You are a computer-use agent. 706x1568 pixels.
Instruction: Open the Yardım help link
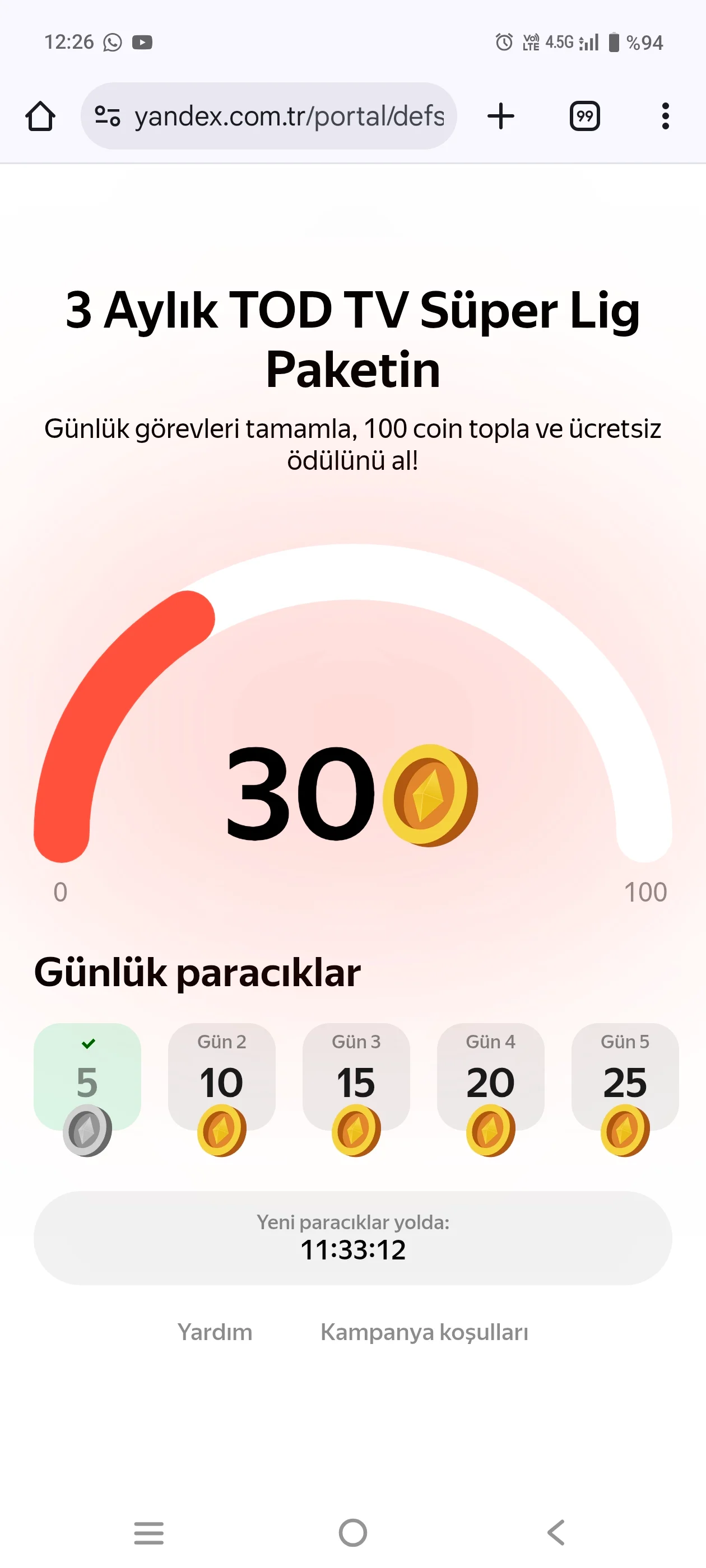click(x=215, y=1332)
